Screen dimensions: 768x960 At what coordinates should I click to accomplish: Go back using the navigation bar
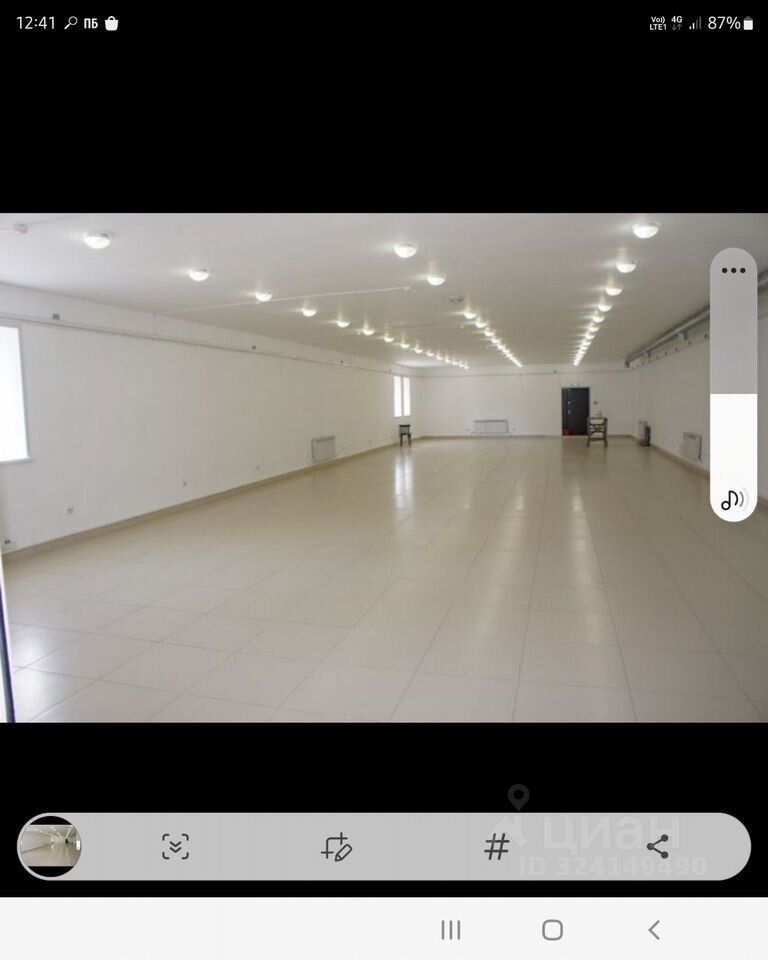coord(654,930)
